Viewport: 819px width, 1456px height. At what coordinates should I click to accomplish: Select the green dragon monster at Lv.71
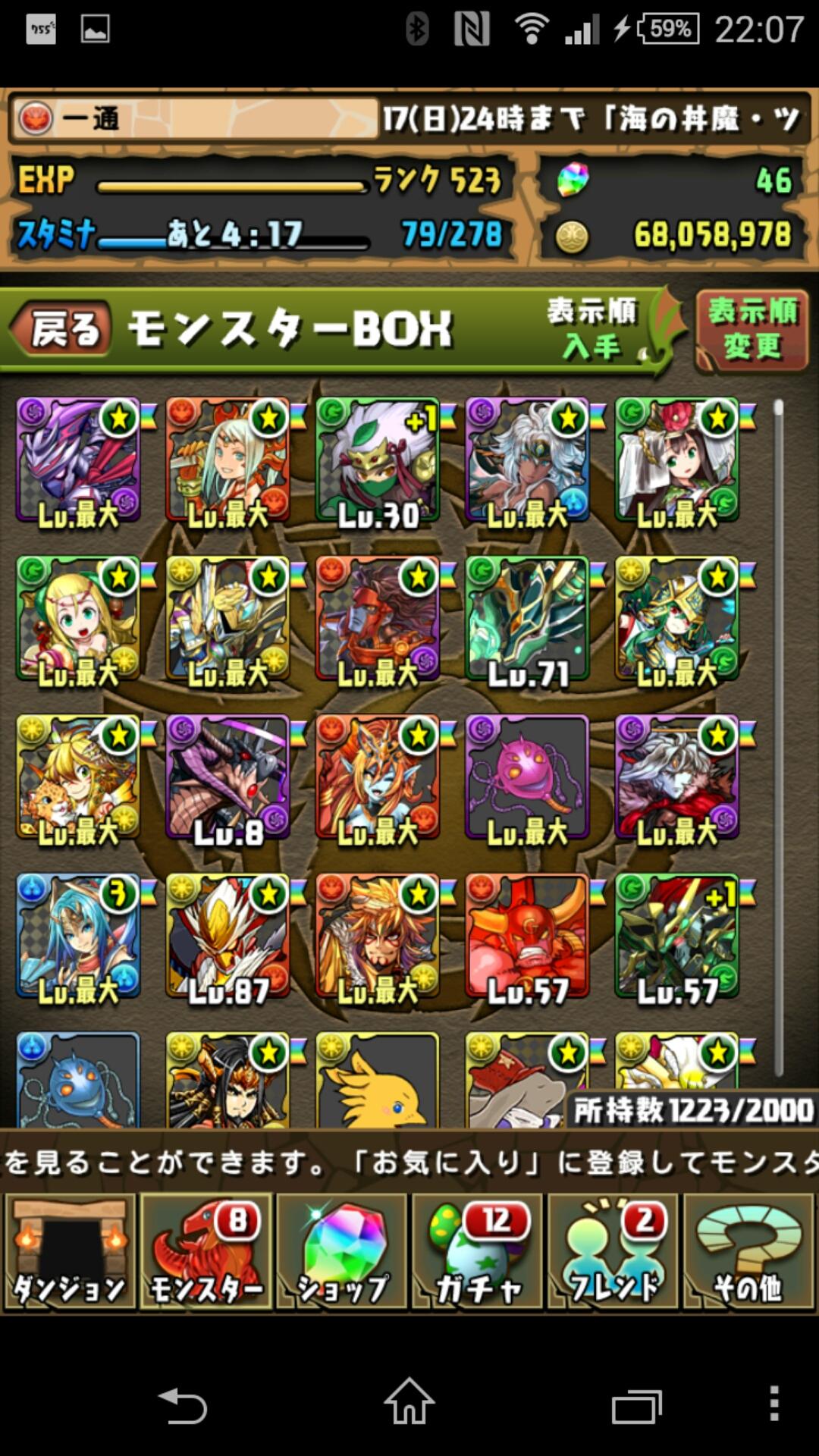(527, 620)
